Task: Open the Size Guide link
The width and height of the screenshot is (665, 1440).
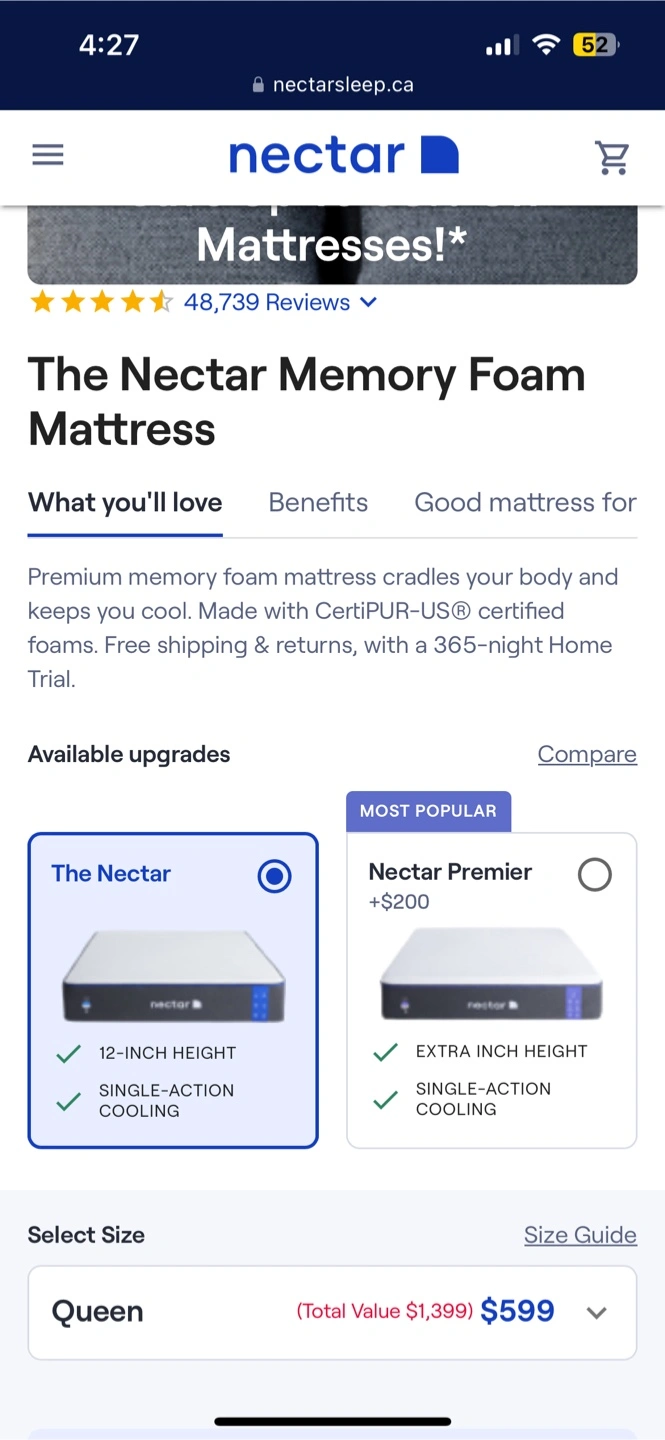Action: 580,1235
